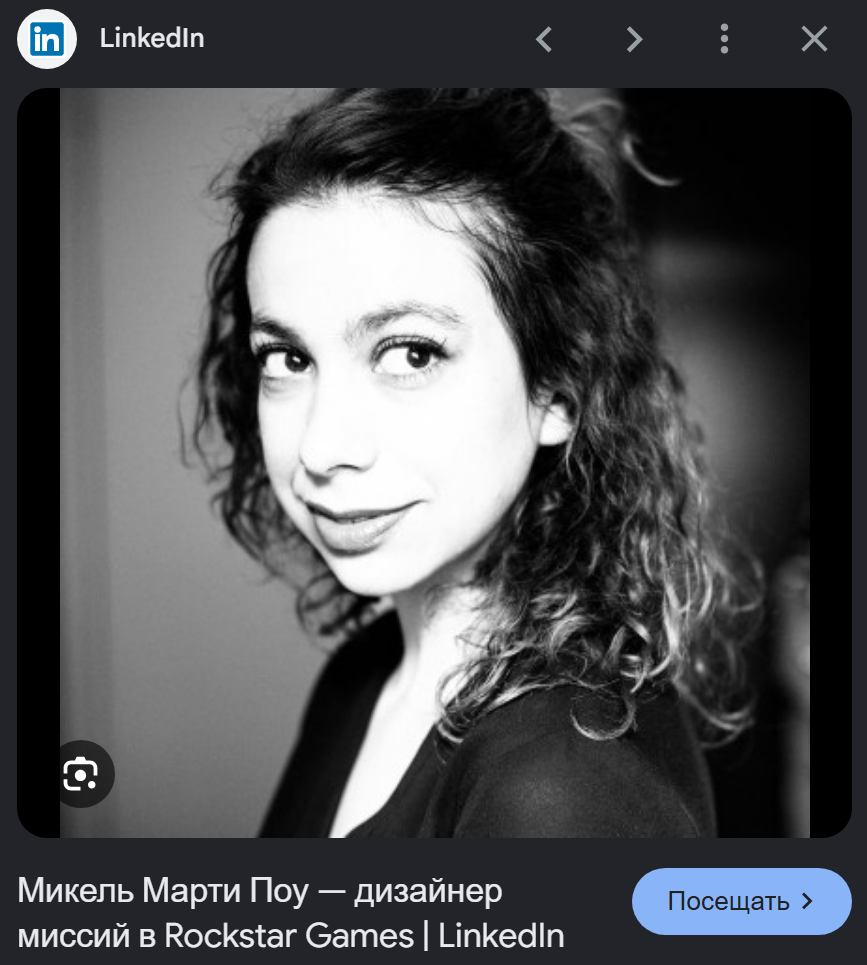
Task: Go to the previous image result
Action: point(544,39)
